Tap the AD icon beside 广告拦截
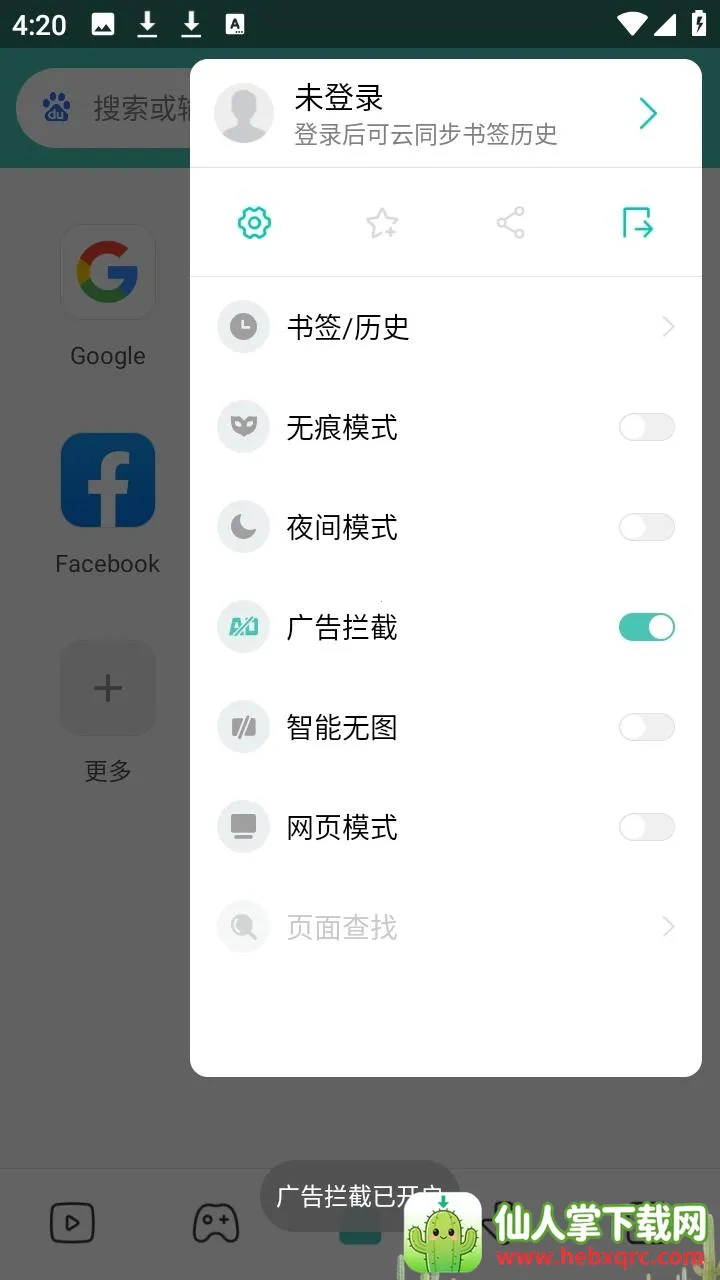Screen dimensions: 720x1280 point(243,627)
